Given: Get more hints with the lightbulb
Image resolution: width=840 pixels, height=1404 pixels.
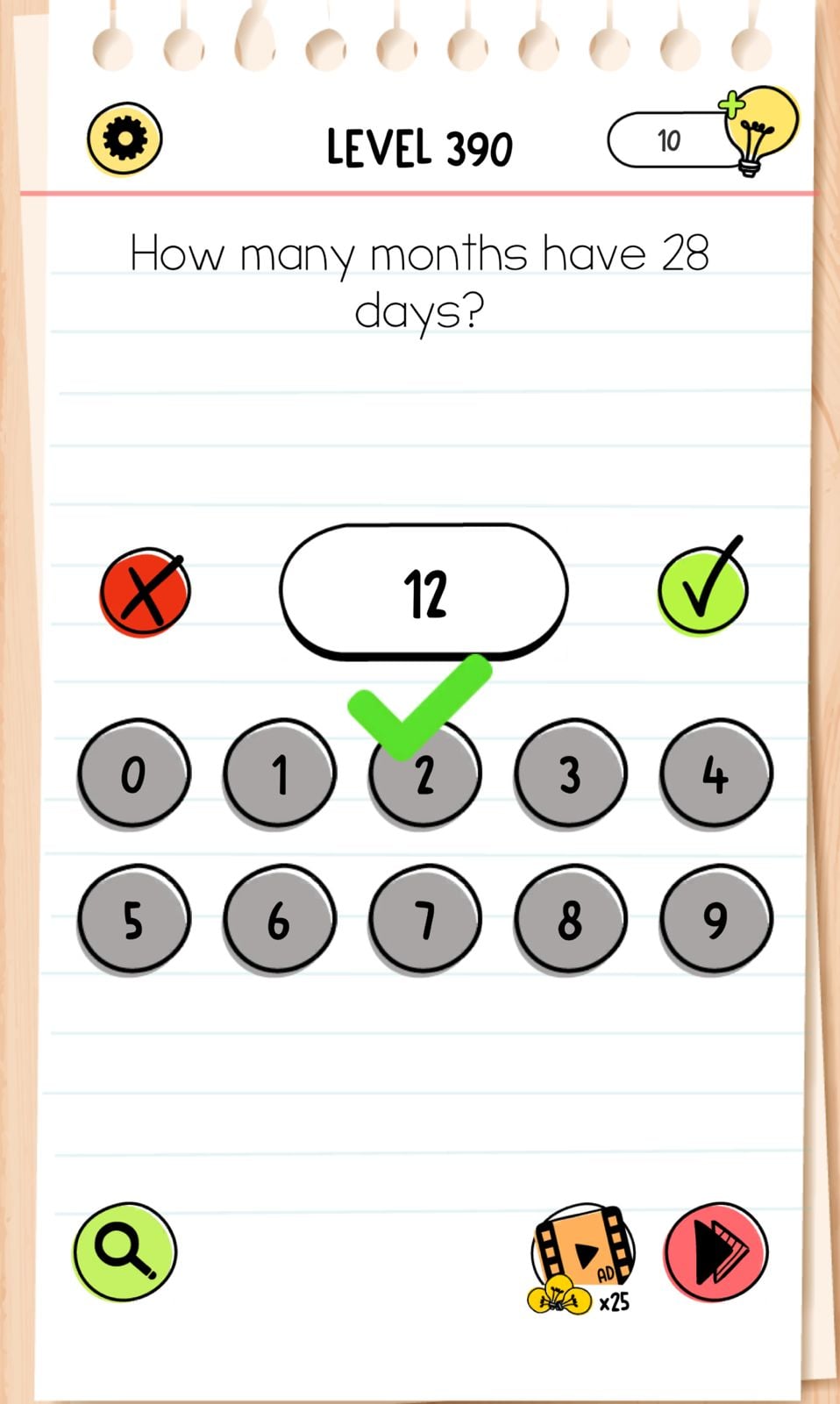Looking at the screenshot, I should (x=759, y=130).
